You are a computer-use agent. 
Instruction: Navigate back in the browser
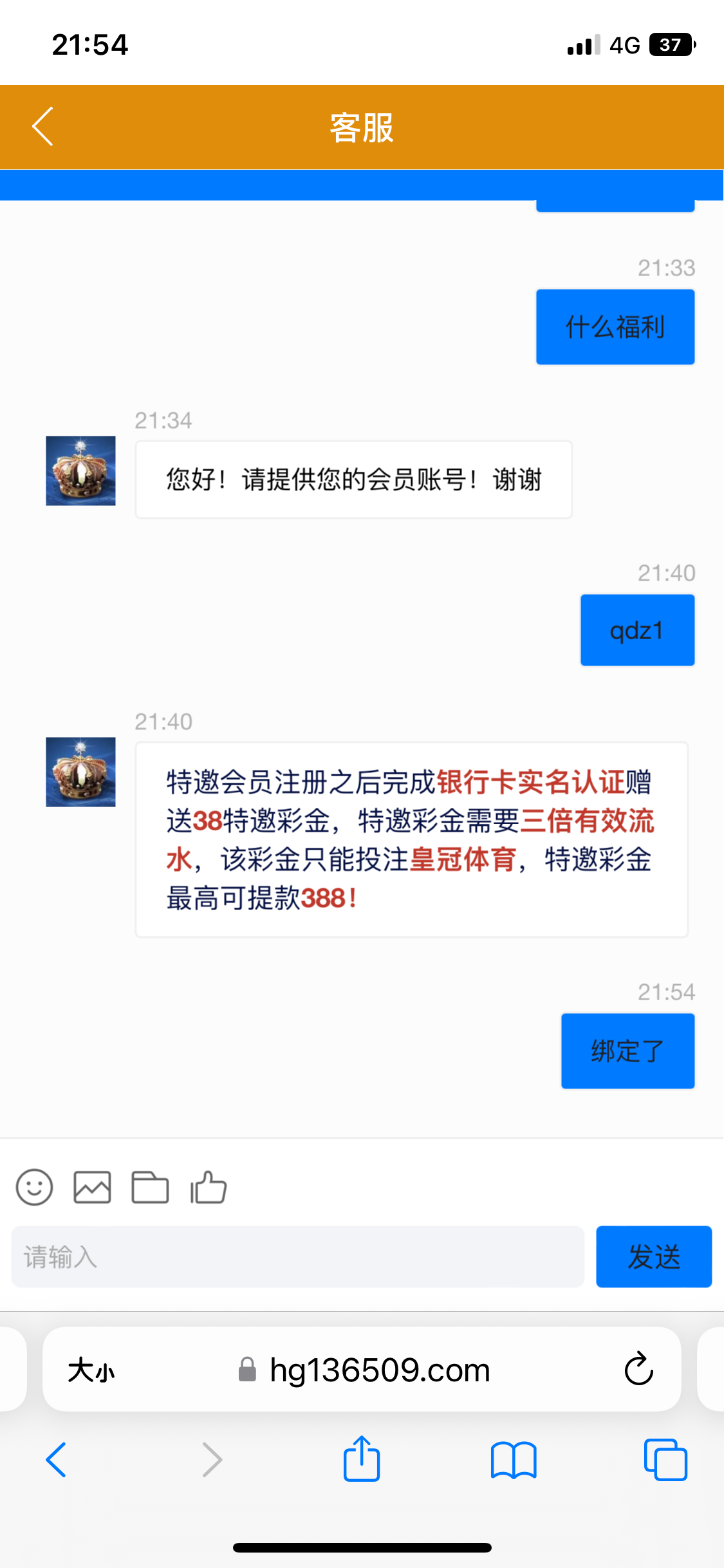click(56, 1459)
